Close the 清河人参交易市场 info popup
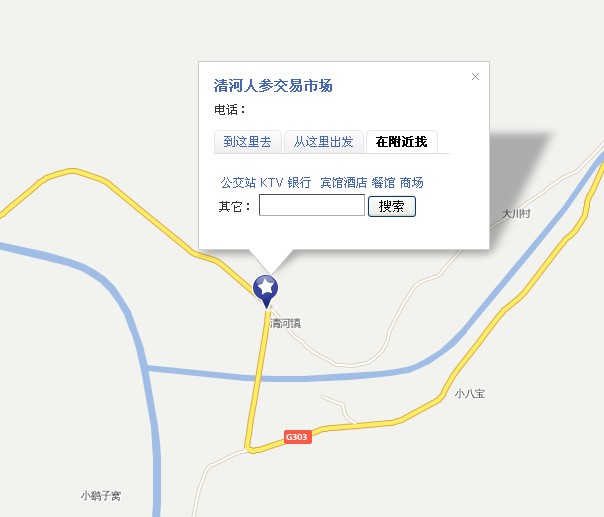Image resolution: width=604 pixels, height=517 pixels. (x=475, y=76)
